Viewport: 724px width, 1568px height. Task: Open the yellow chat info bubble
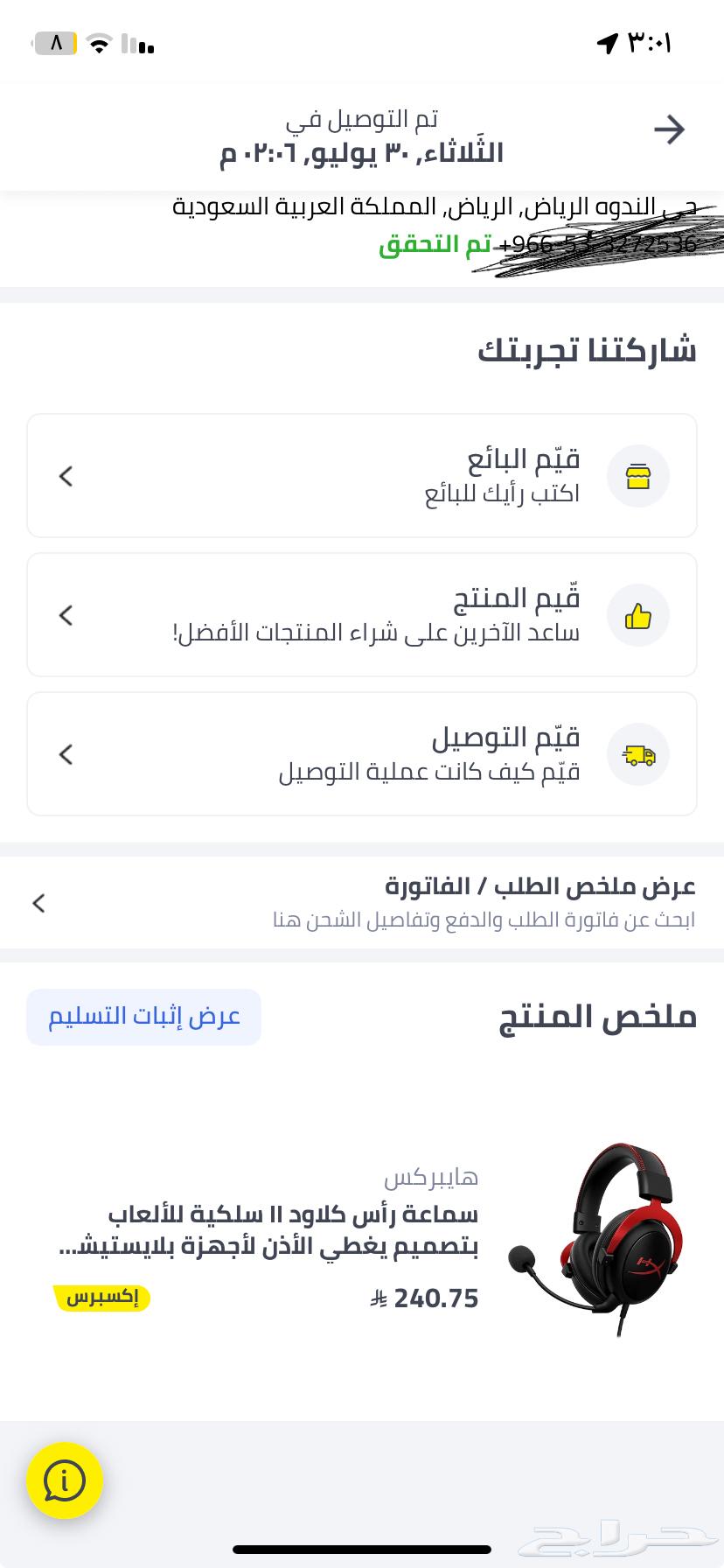(65, 1480)
